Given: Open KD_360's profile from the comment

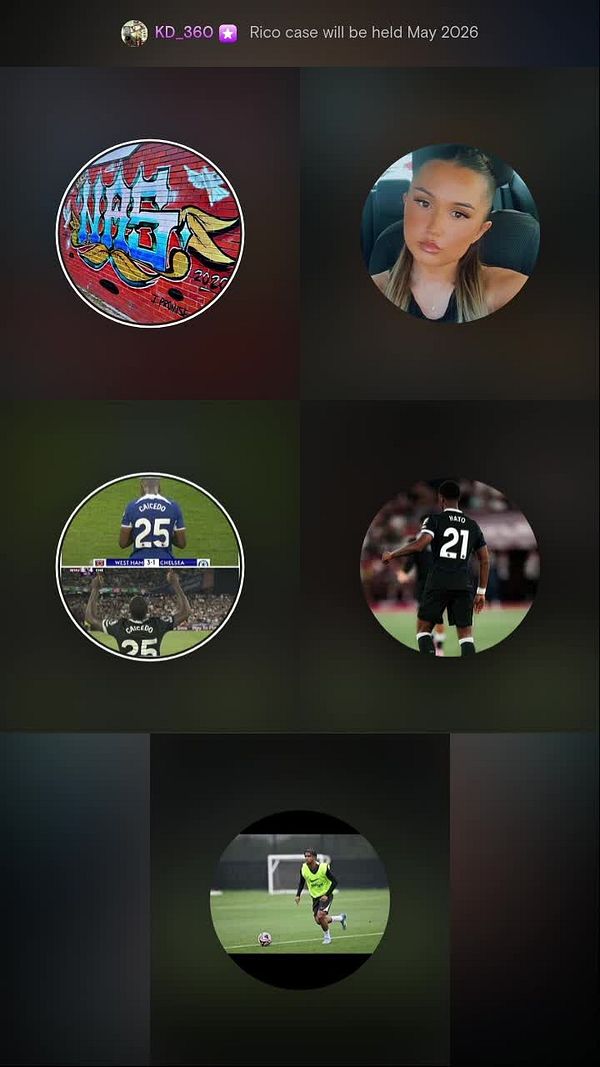Looking at the screenshot, I should coord(183,32).
